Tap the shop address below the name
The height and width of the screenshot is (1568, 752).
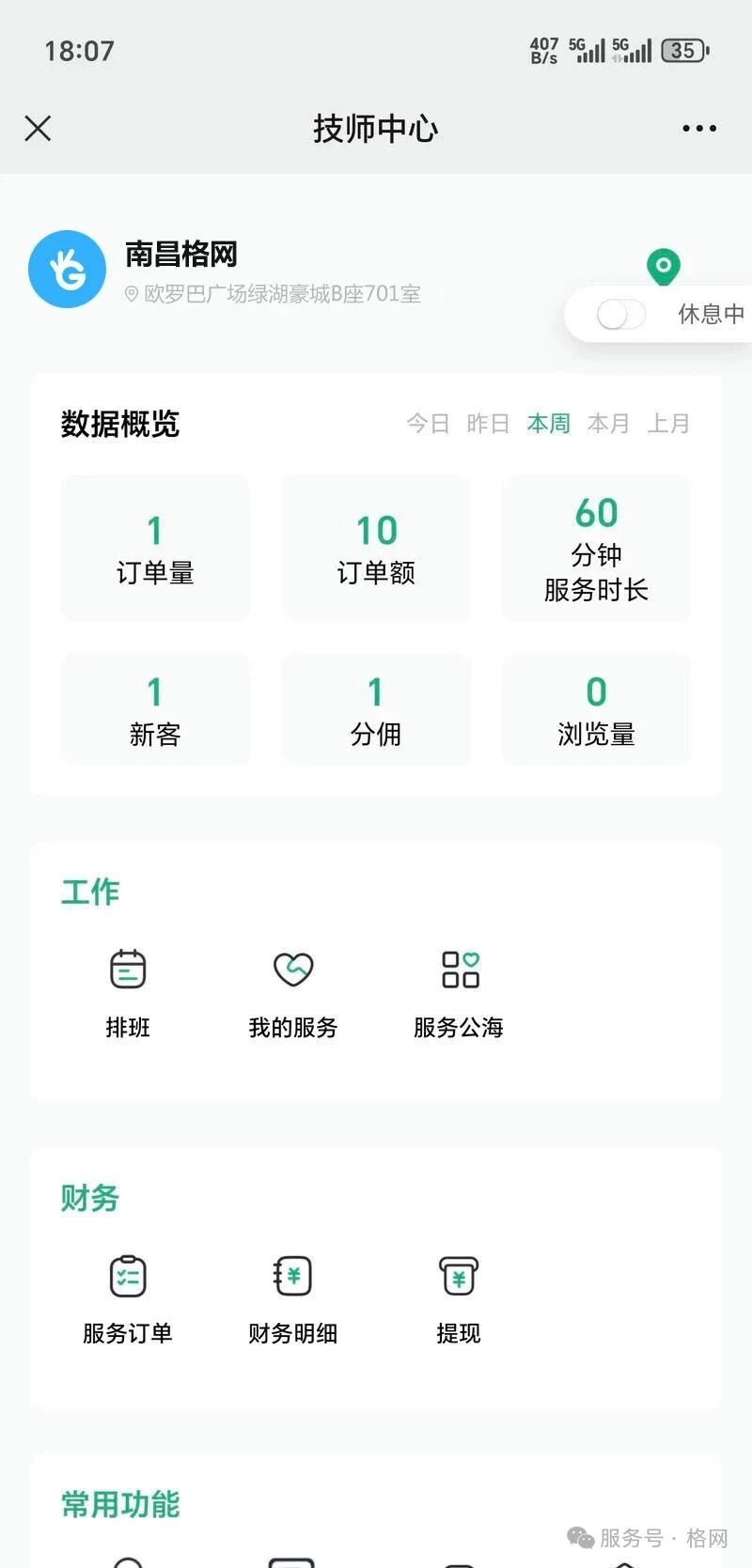(272, 296)
